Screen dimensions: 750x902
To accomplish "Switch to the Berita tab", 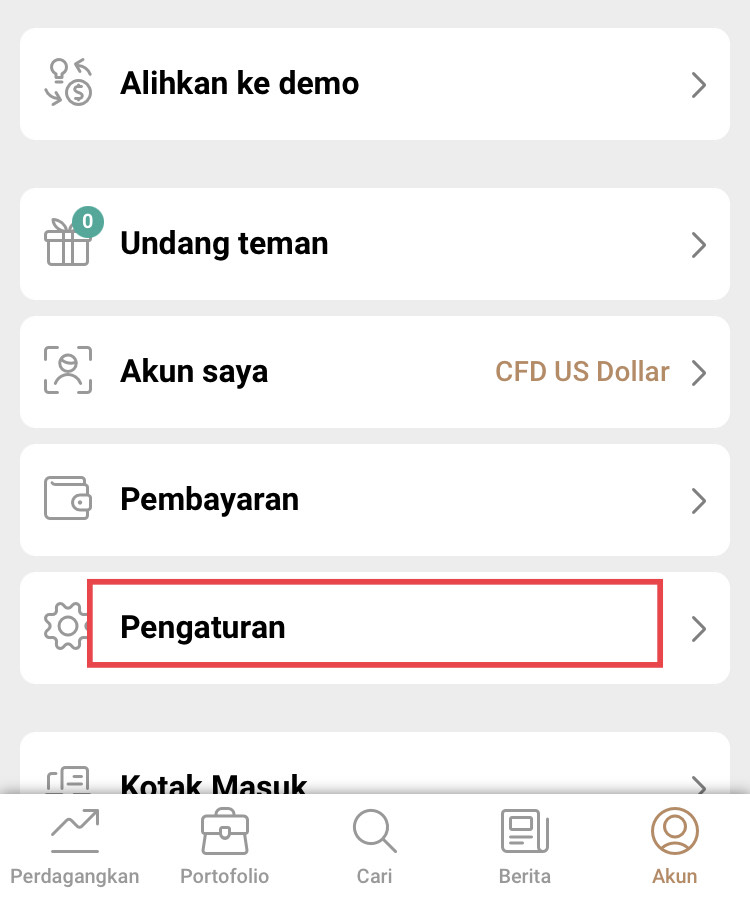I will [525, 846].
